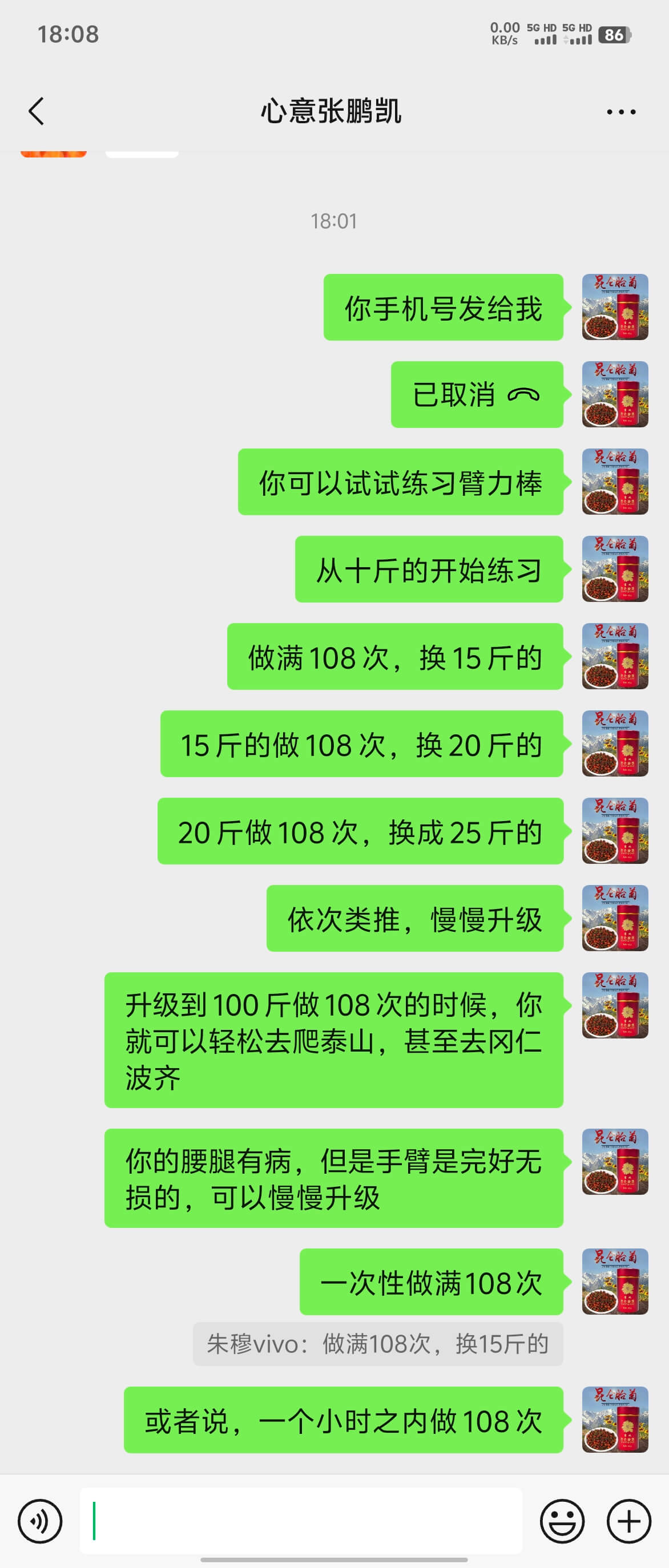This screenshot has width=669, height=1568.
Task: Open the emoji sticker panel
Action: coord(562,1521)
